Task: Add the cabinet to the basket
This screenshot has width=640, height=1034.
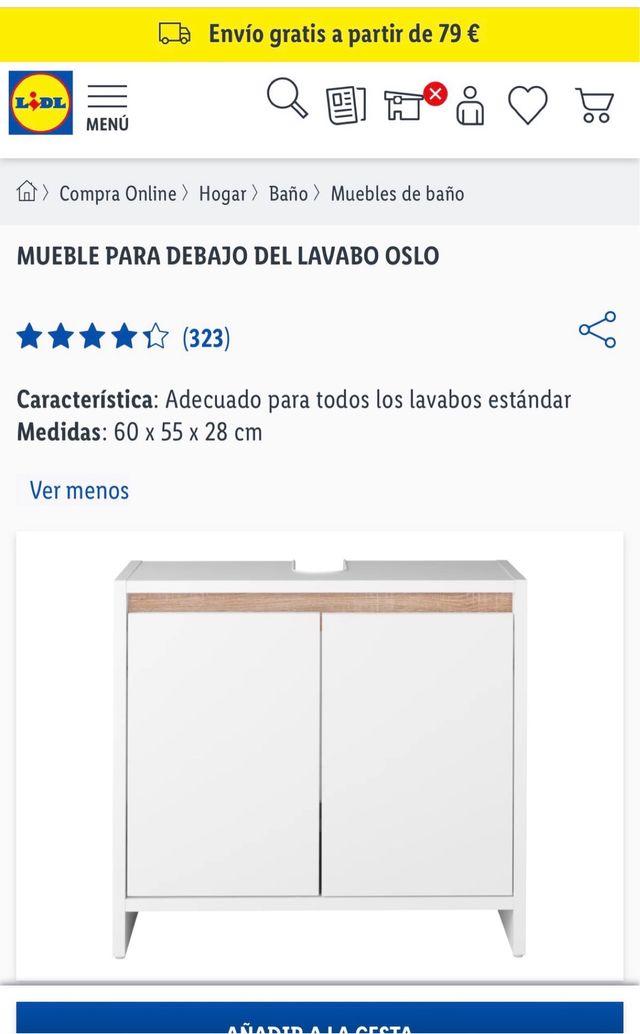Action: click(320, 1022)
